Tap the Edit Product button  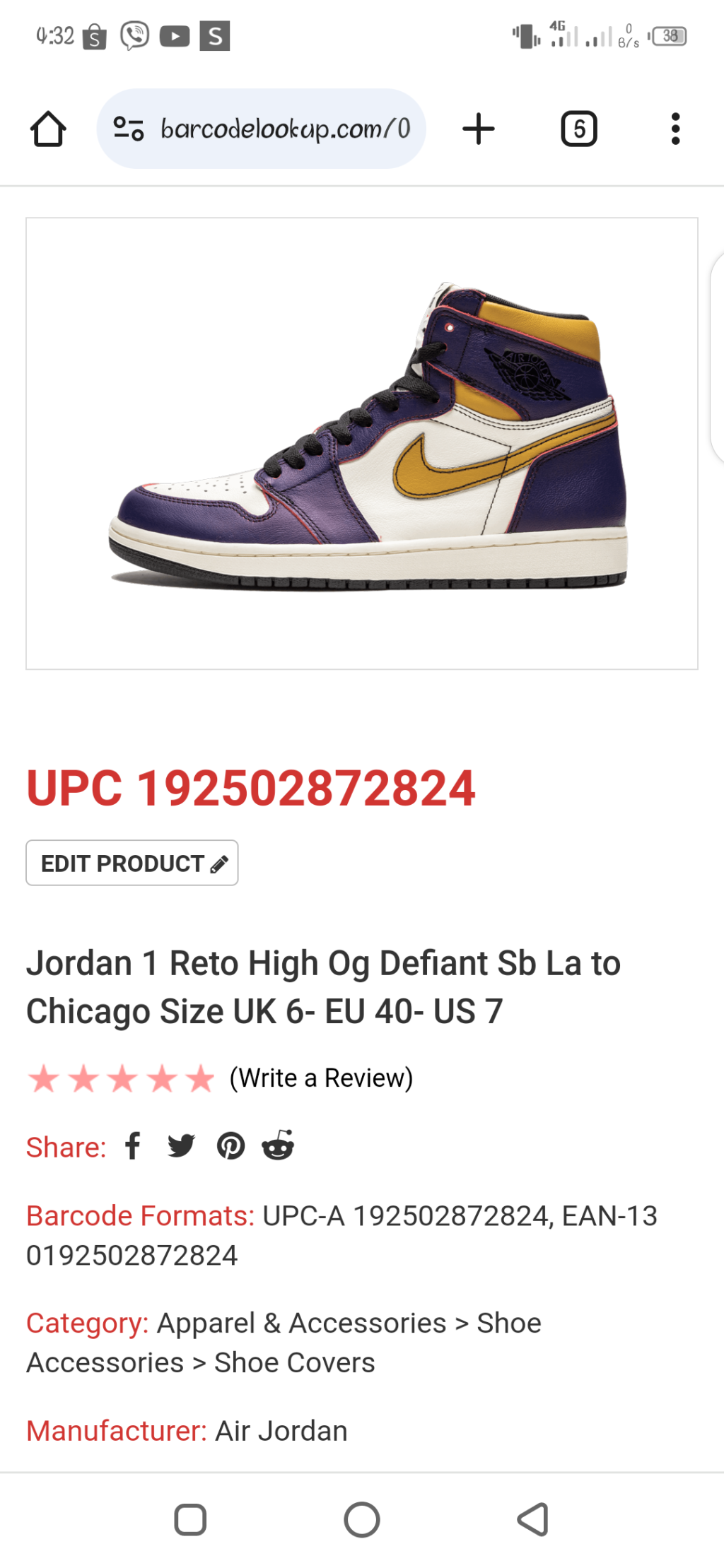click(x=132, y=863)
